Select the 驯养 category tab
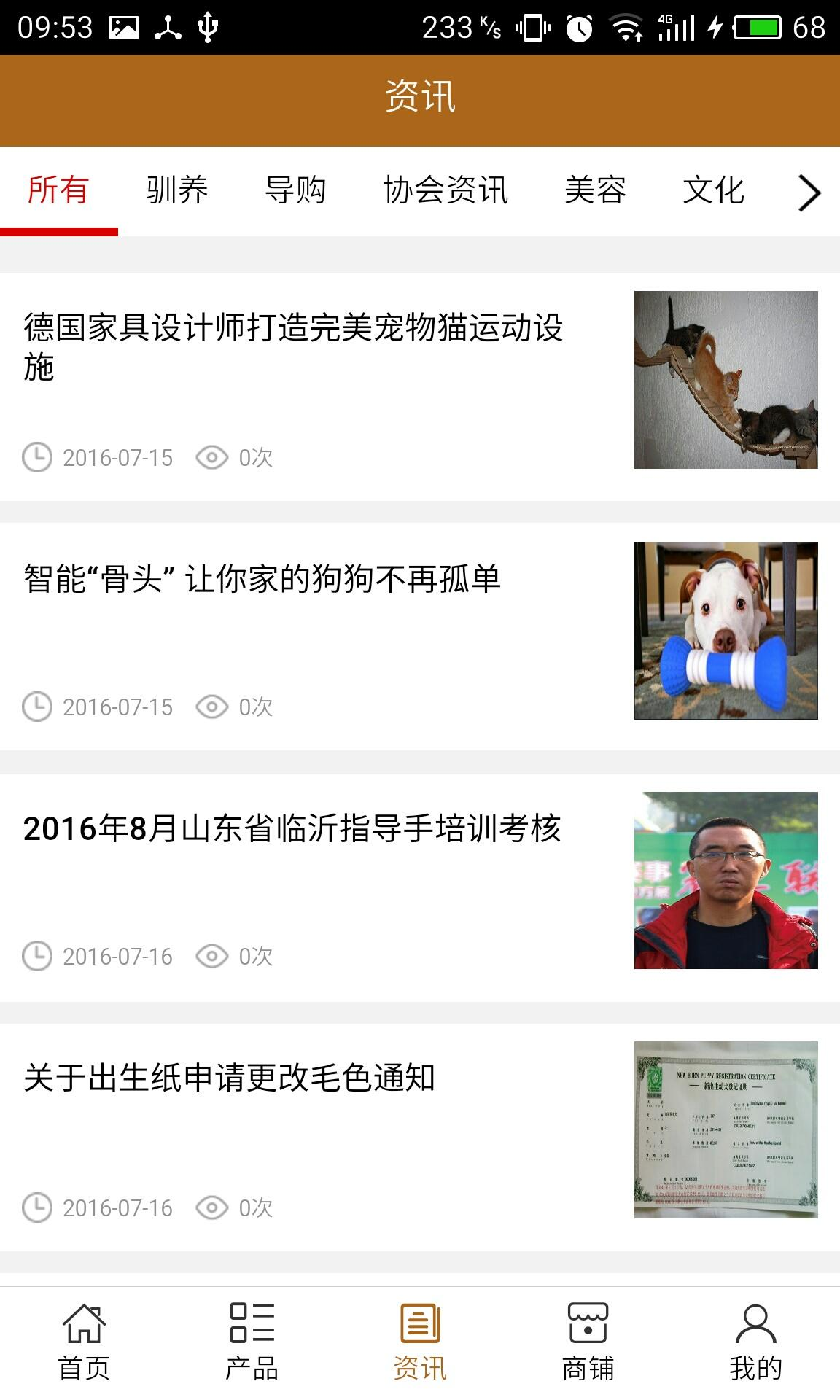The width and height of the screenshot is (840, 1400). 177,191
